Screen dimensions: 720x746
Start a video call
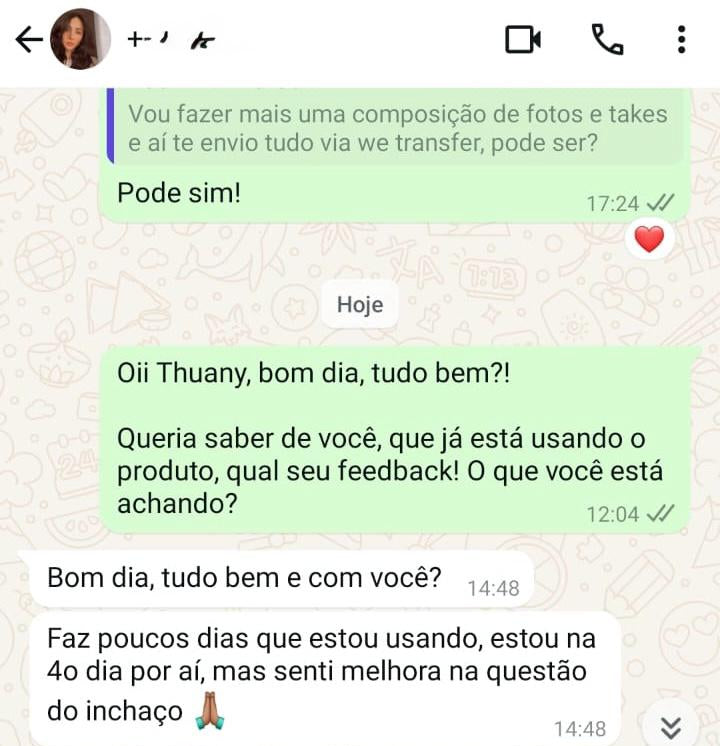[522, 40]
